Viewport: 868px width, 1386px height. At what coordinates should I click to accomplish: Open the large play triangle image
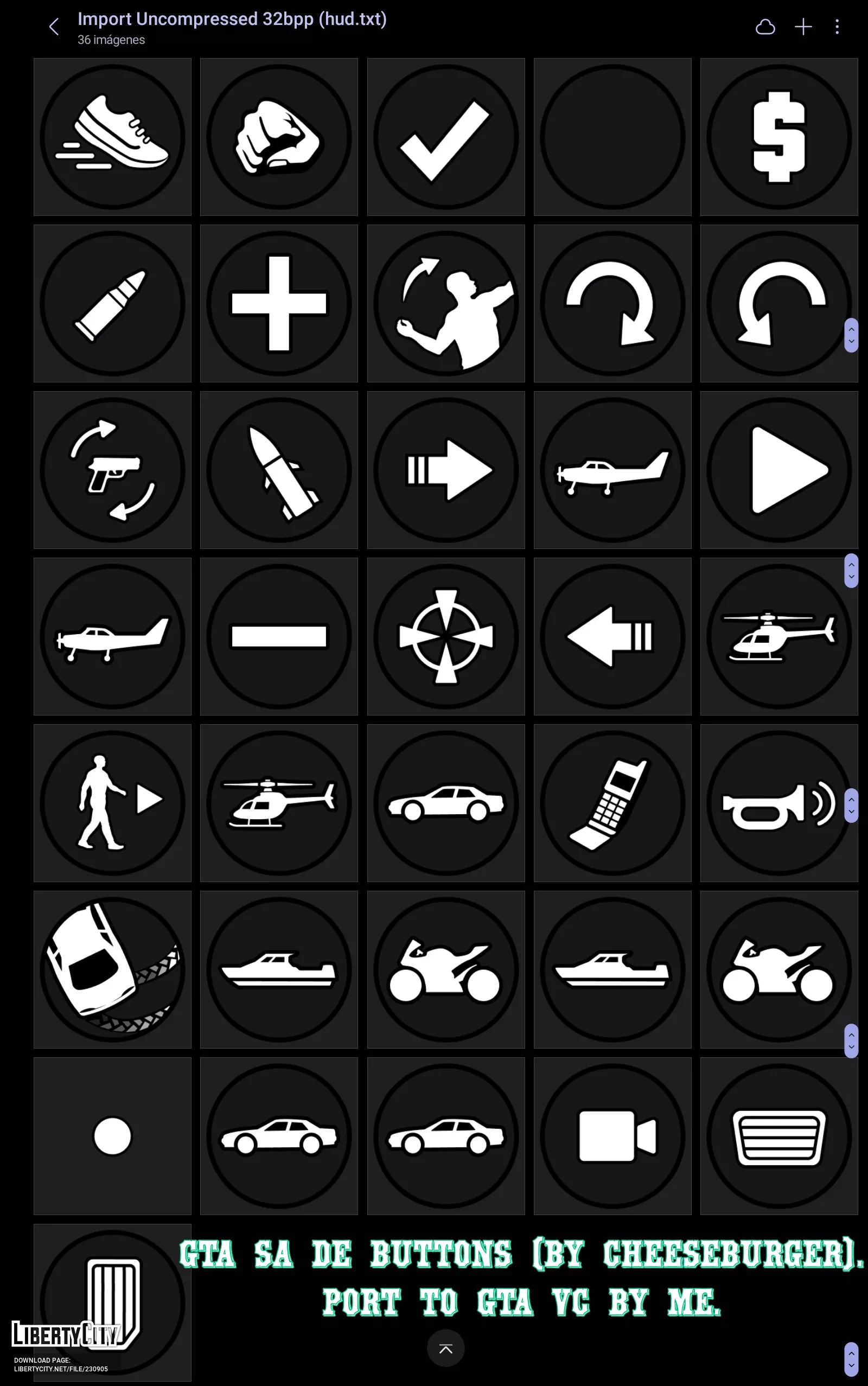tap(778, 470)
